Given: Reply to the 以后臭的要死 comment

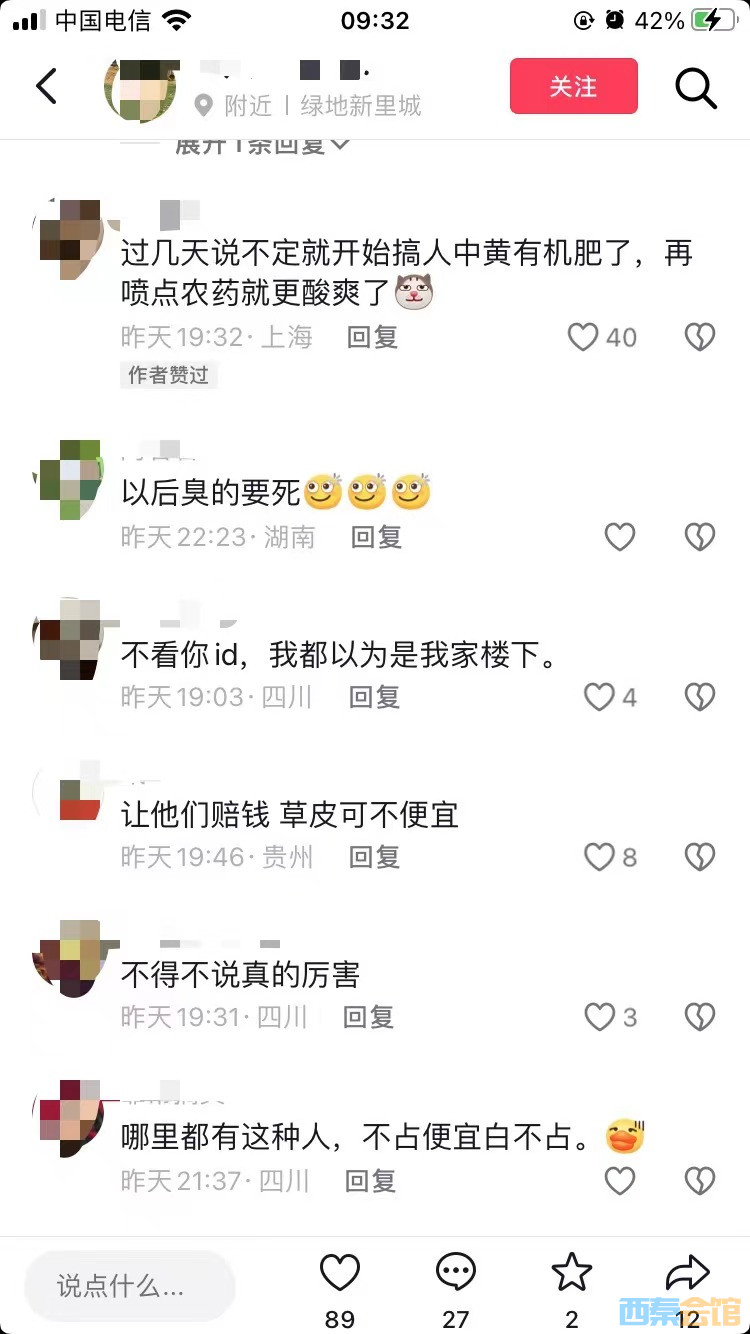Looking at the screenshot, I should click(x=376, y=538).
